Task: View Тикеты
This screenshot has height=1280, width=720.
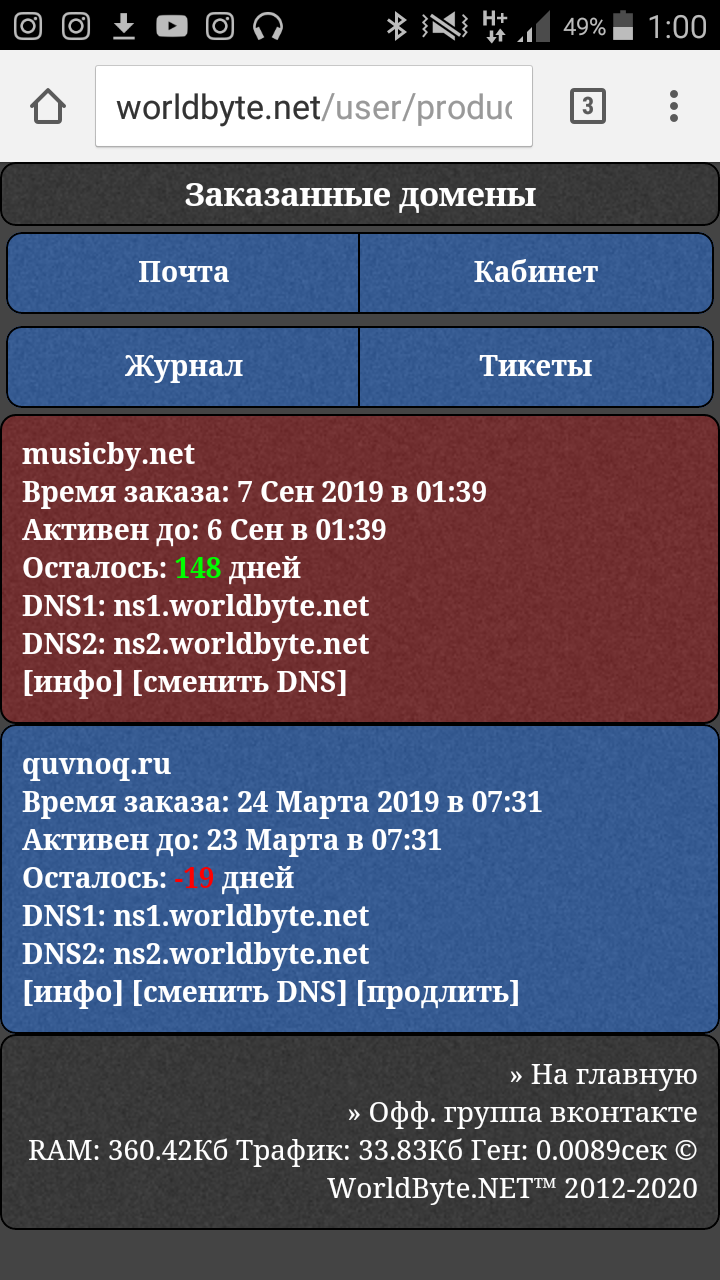Action: click(x=536, y=366)
